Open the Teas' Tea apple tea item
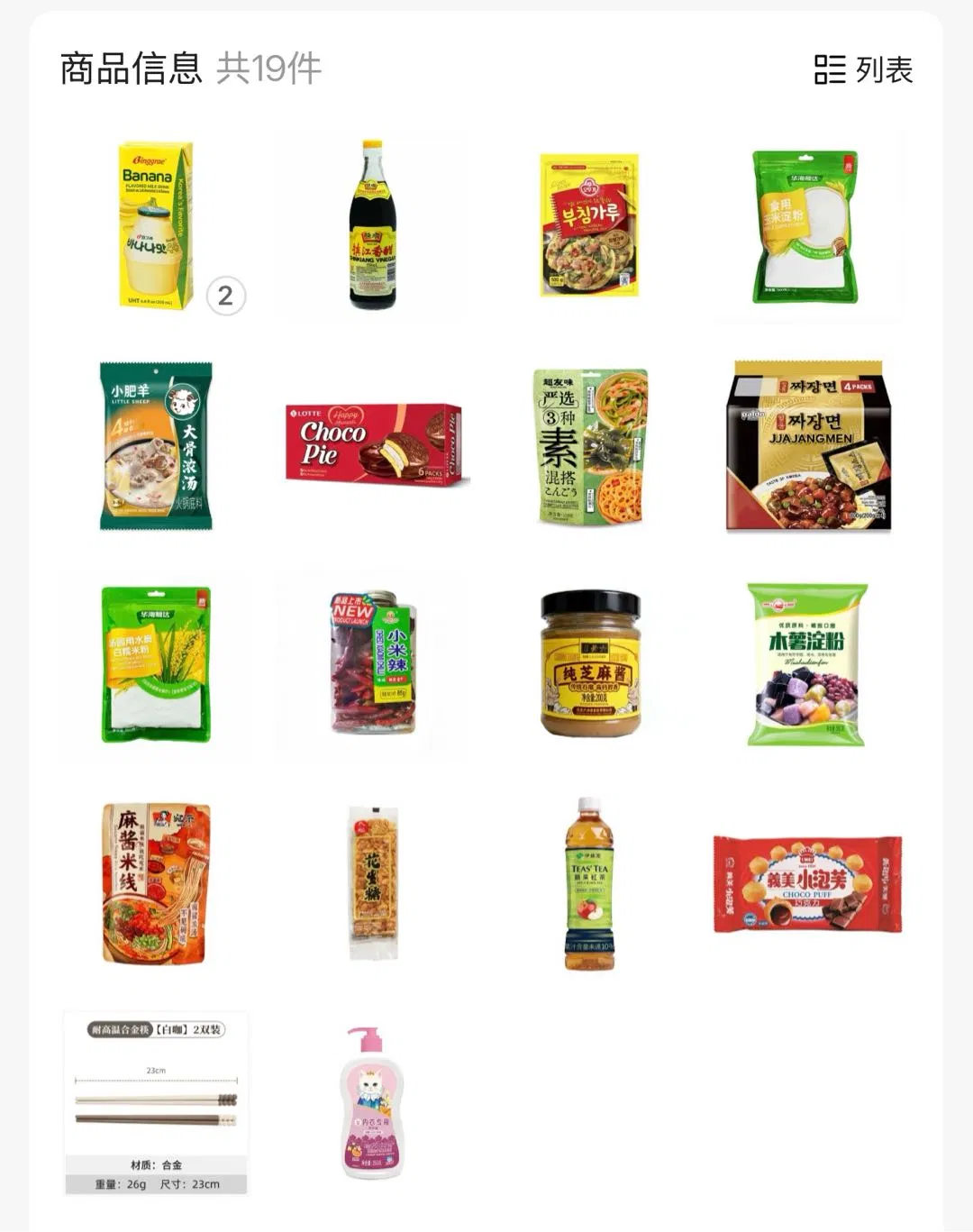Viewport: 973px width, 1232px height. point(589,883)
